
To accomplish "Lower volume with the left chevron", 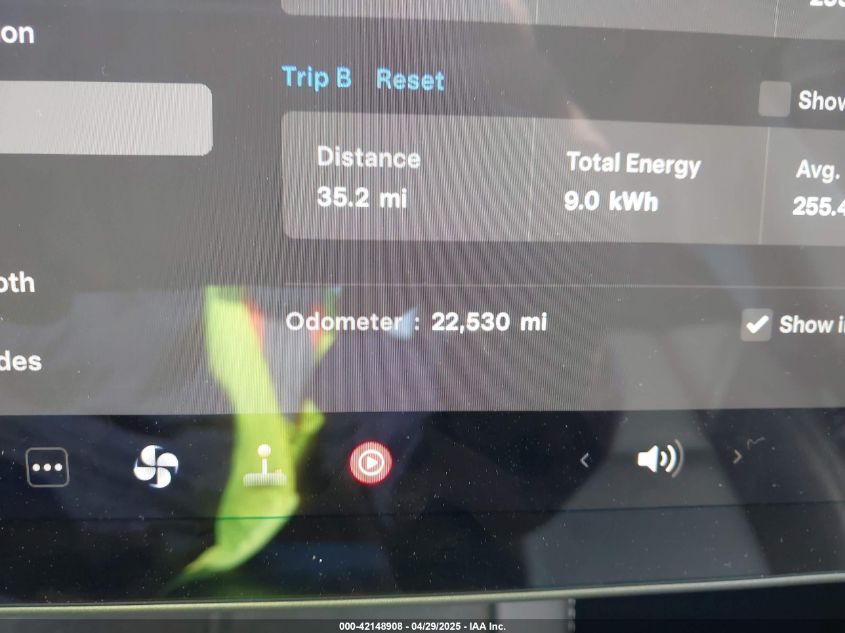I will pyautogui.click(x=585, y=460).
